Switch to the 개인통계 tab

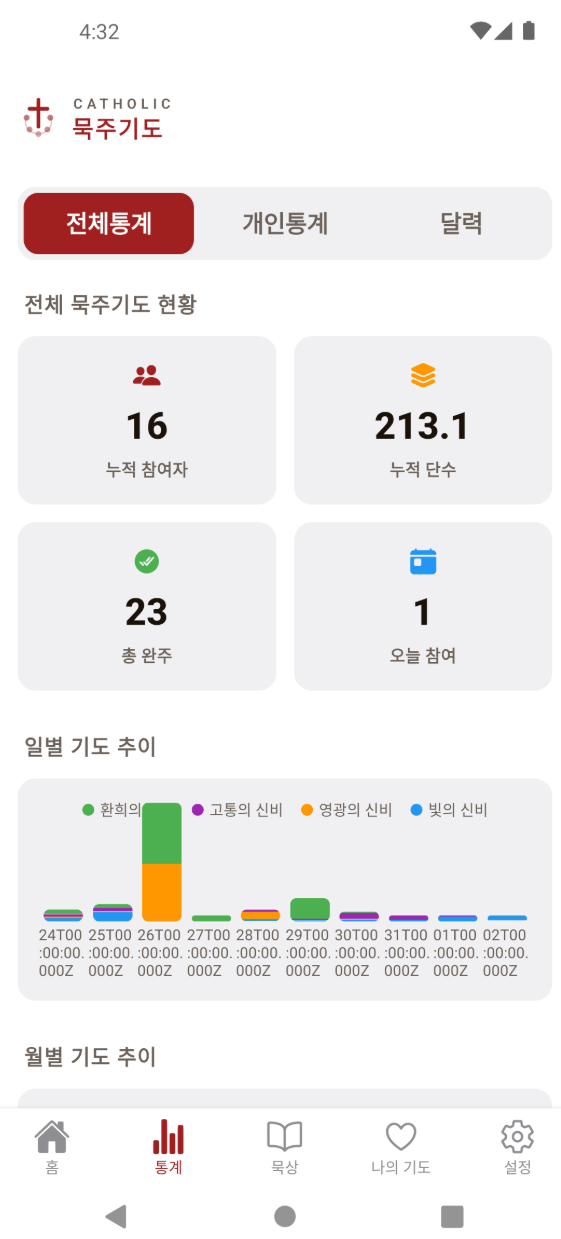tap(285, 223)
